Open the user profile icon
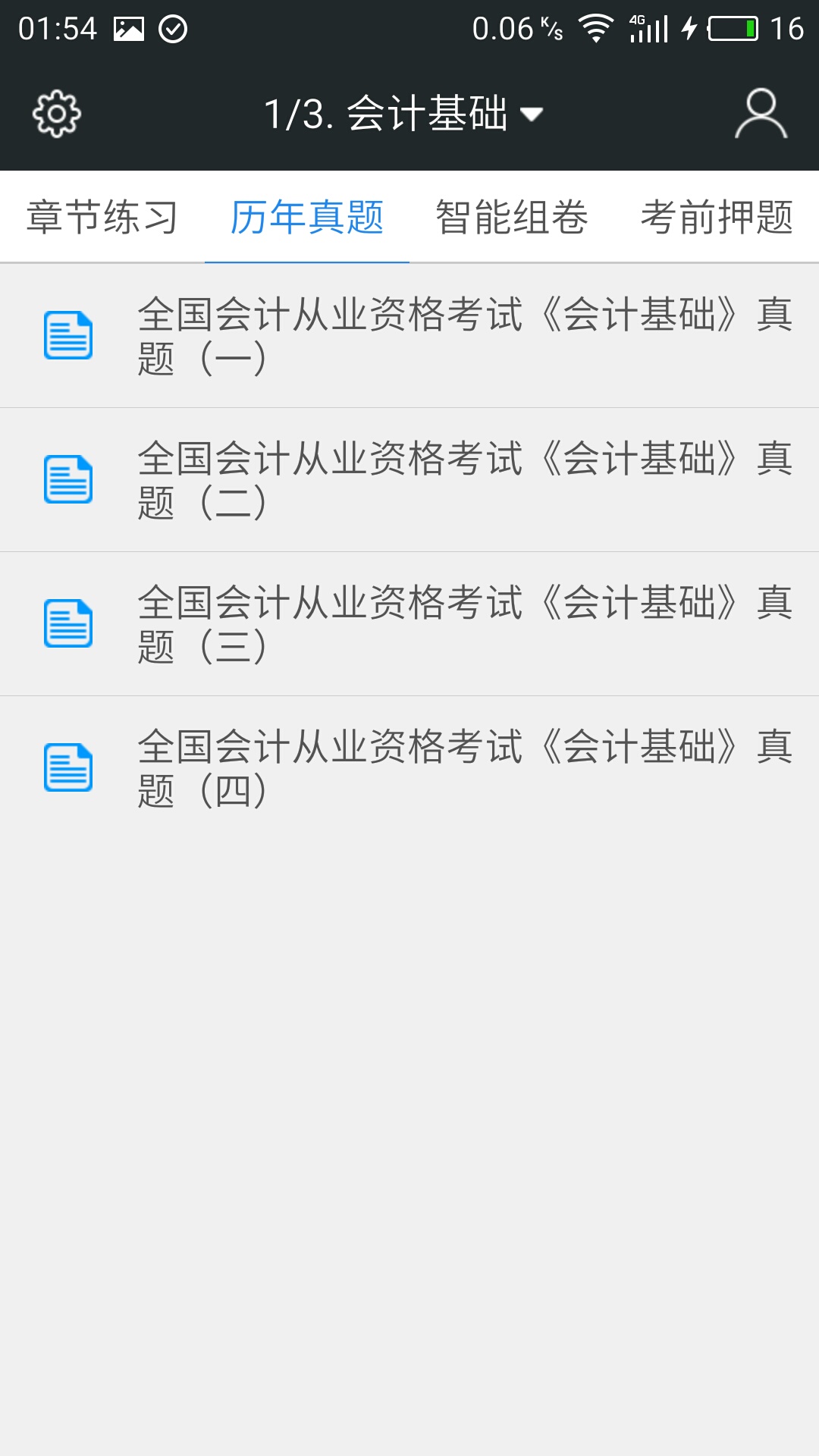 pos(762,112)
